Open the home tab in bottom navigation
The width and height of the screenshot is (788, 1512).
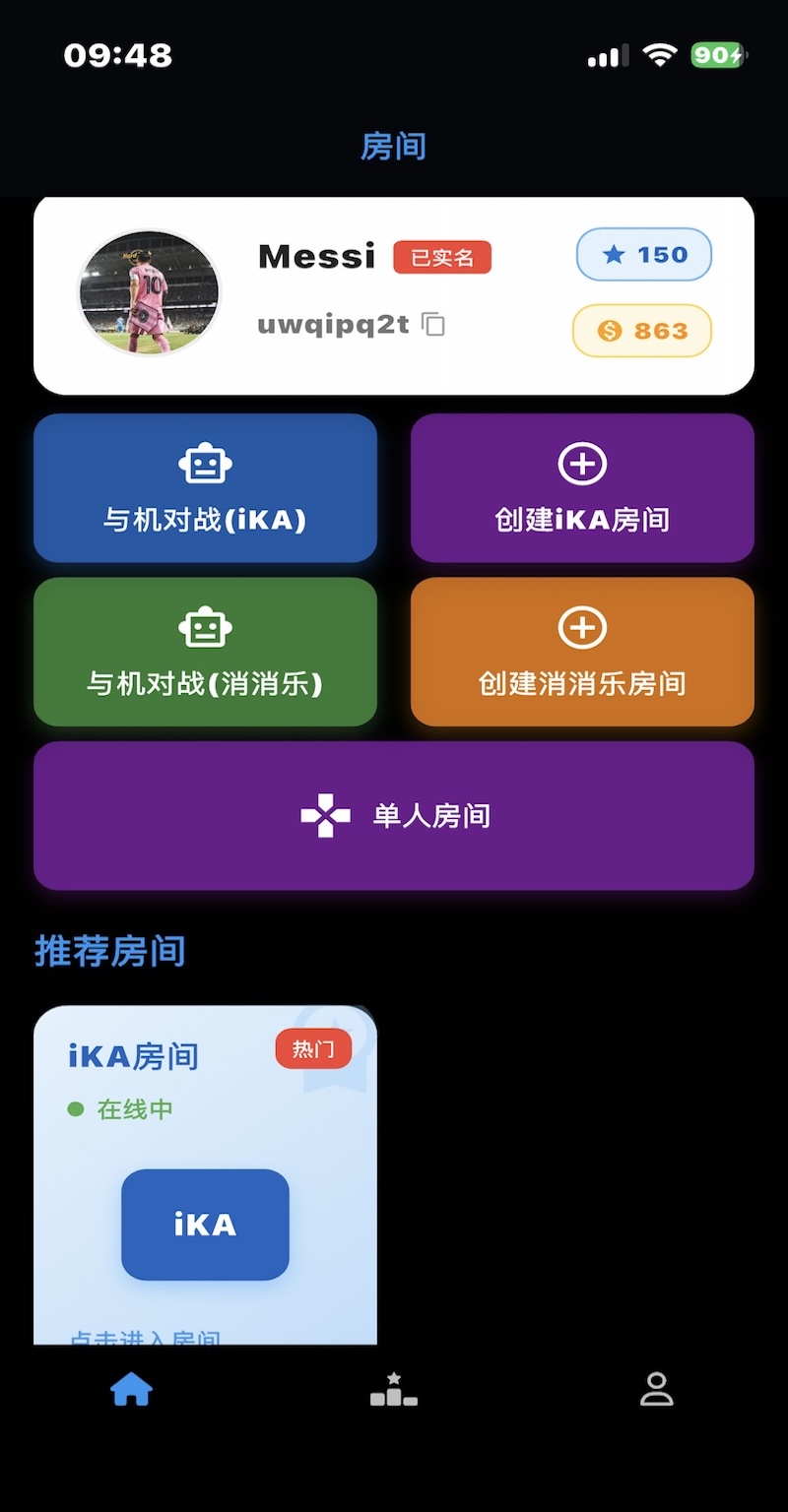pos(131,1391)
